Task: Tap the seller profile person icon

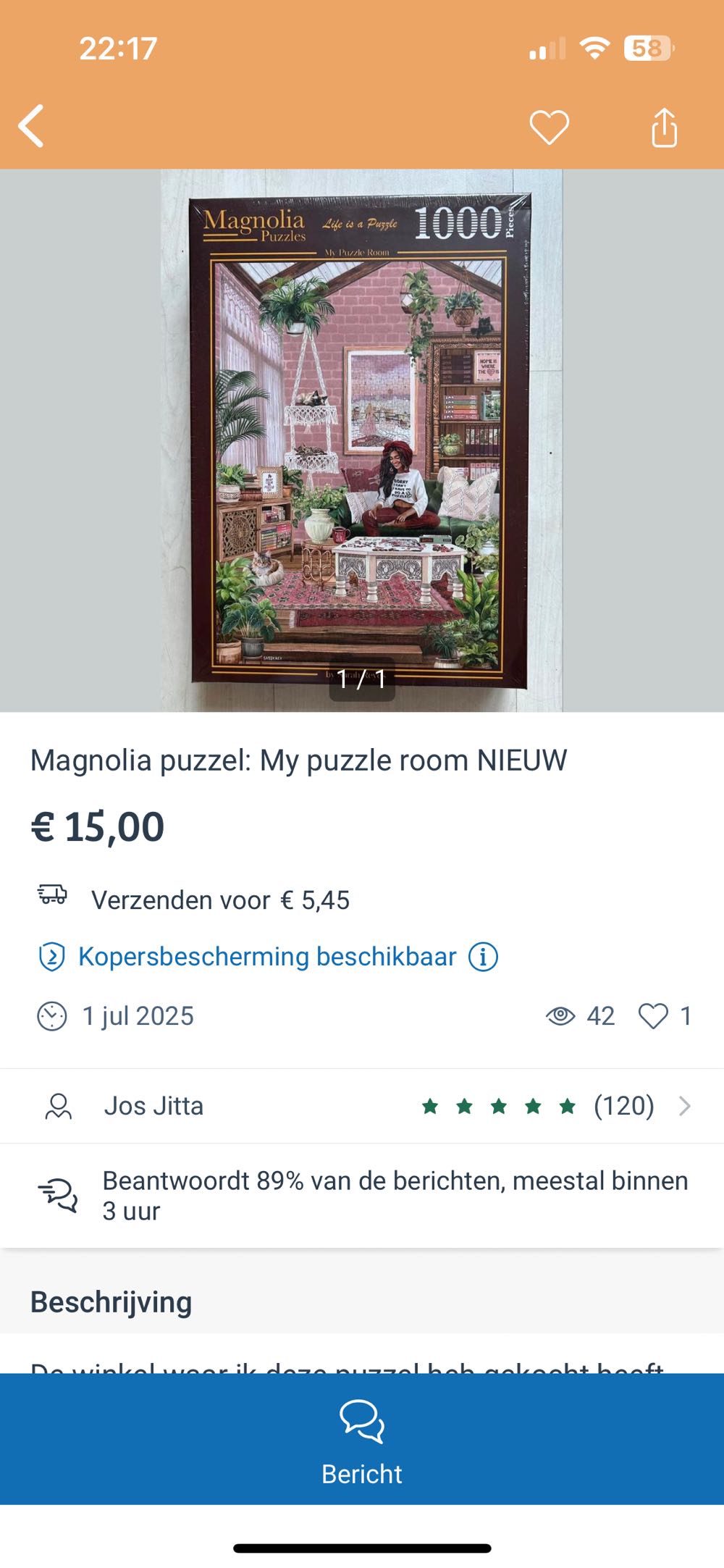Action: click(x=58, y=1105)
